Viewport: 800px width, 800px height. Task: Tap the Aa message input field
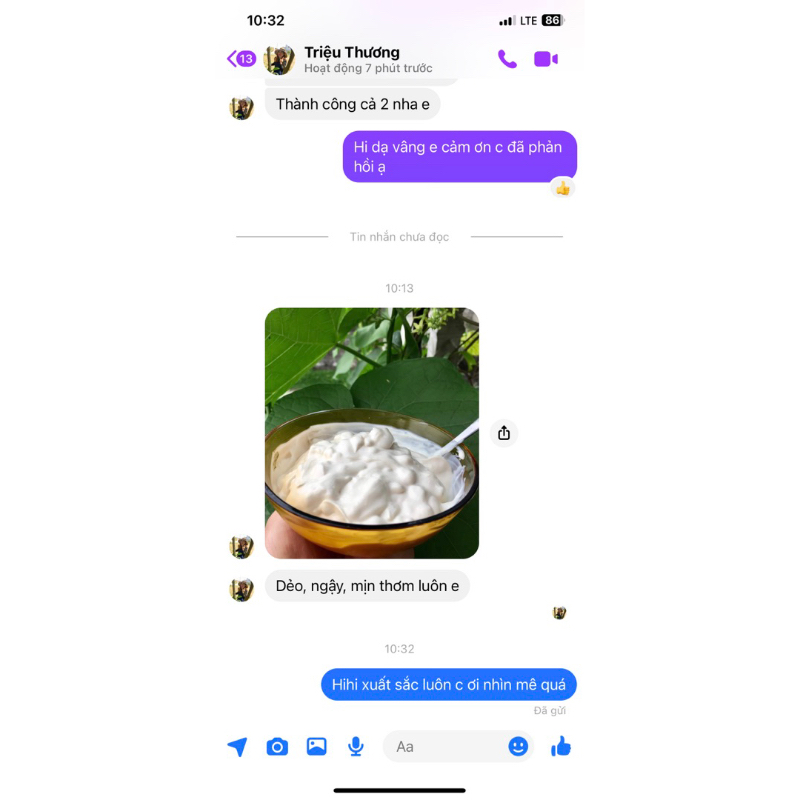click(445, 746)
